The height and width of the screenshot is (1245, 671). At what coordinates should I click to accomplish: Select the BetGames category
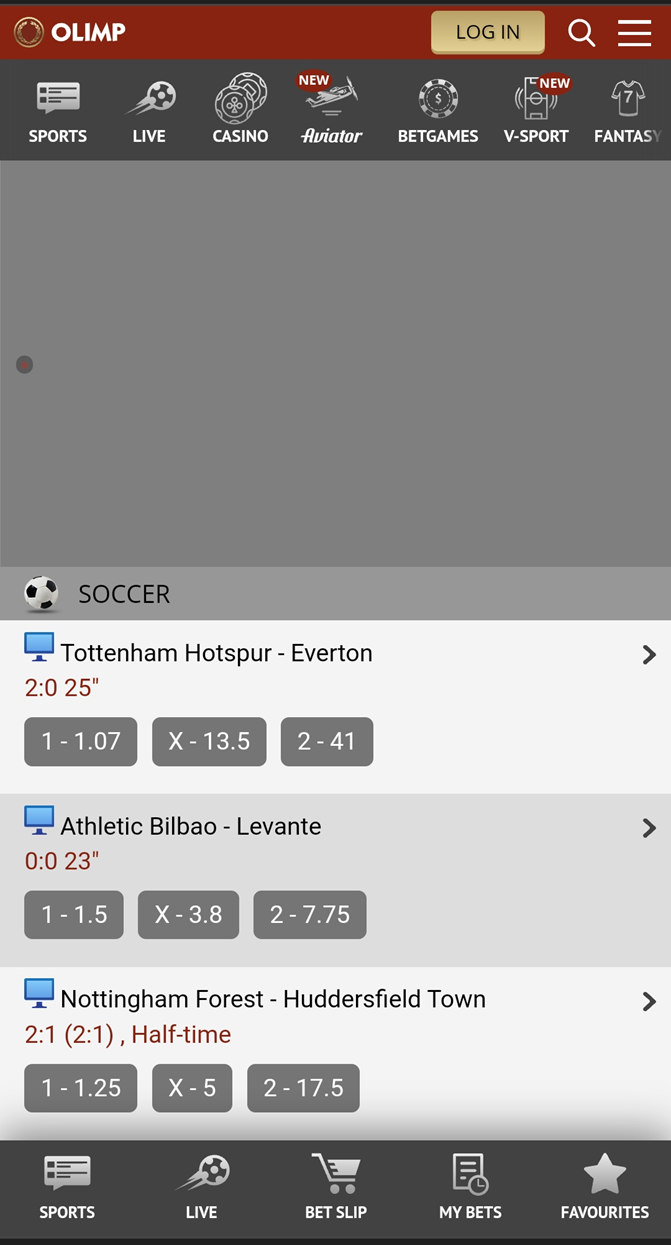438,110
